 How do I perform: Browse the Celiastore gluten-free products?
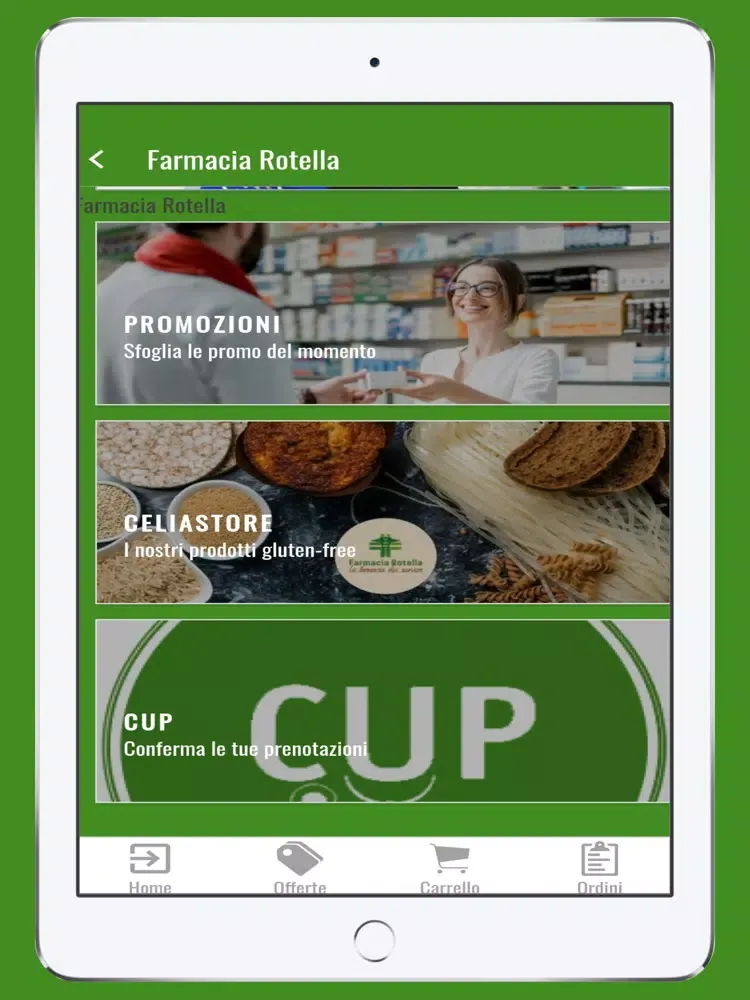coord(382,512)
